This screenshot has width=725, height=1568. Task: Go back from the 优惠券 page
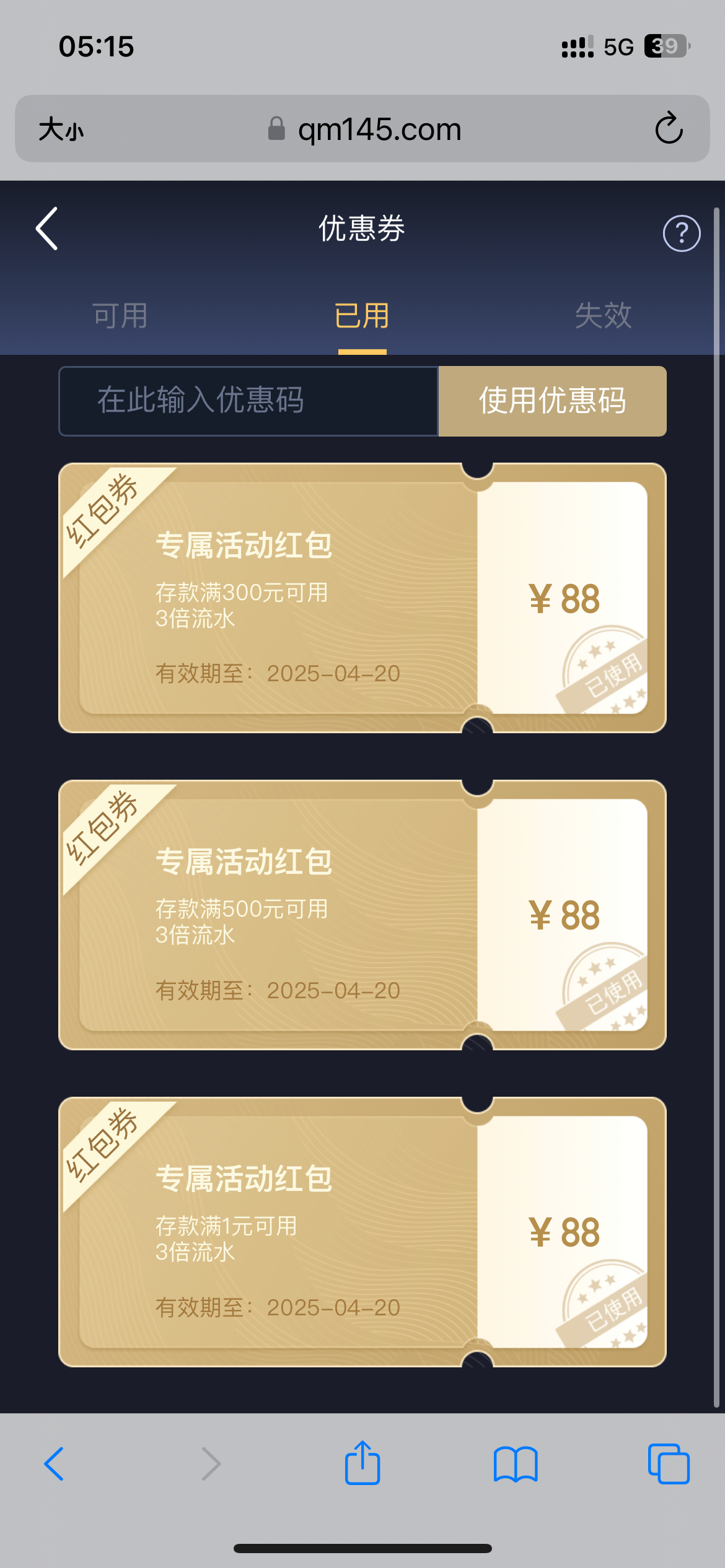(x=47, y=229)
